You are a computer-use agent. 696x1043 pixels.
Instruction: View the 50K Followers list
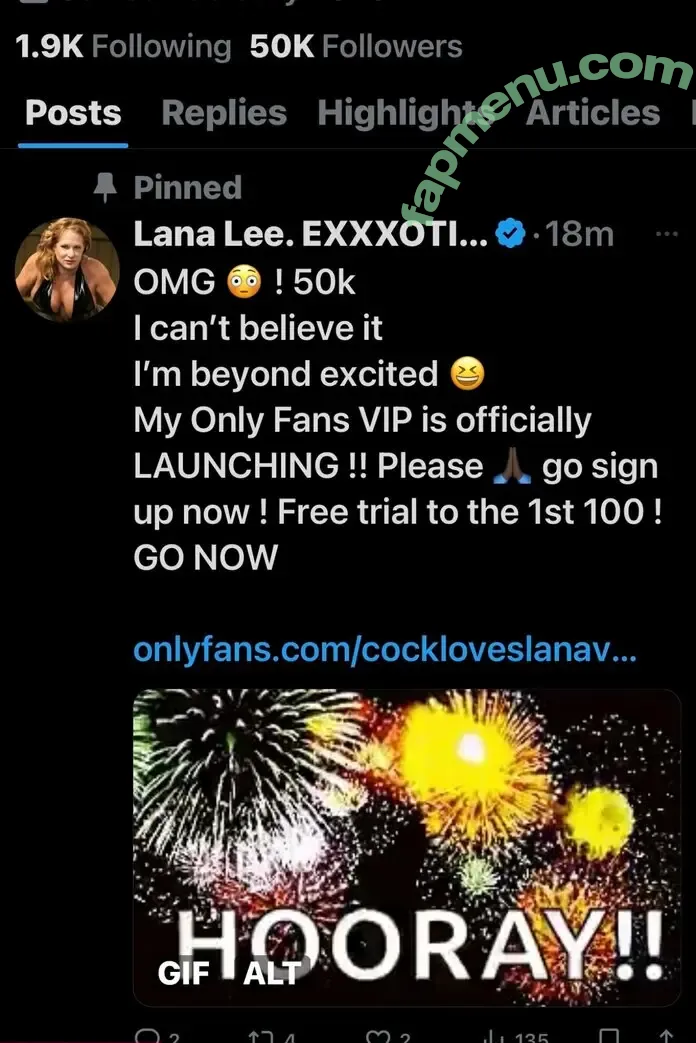pos(356,46)
